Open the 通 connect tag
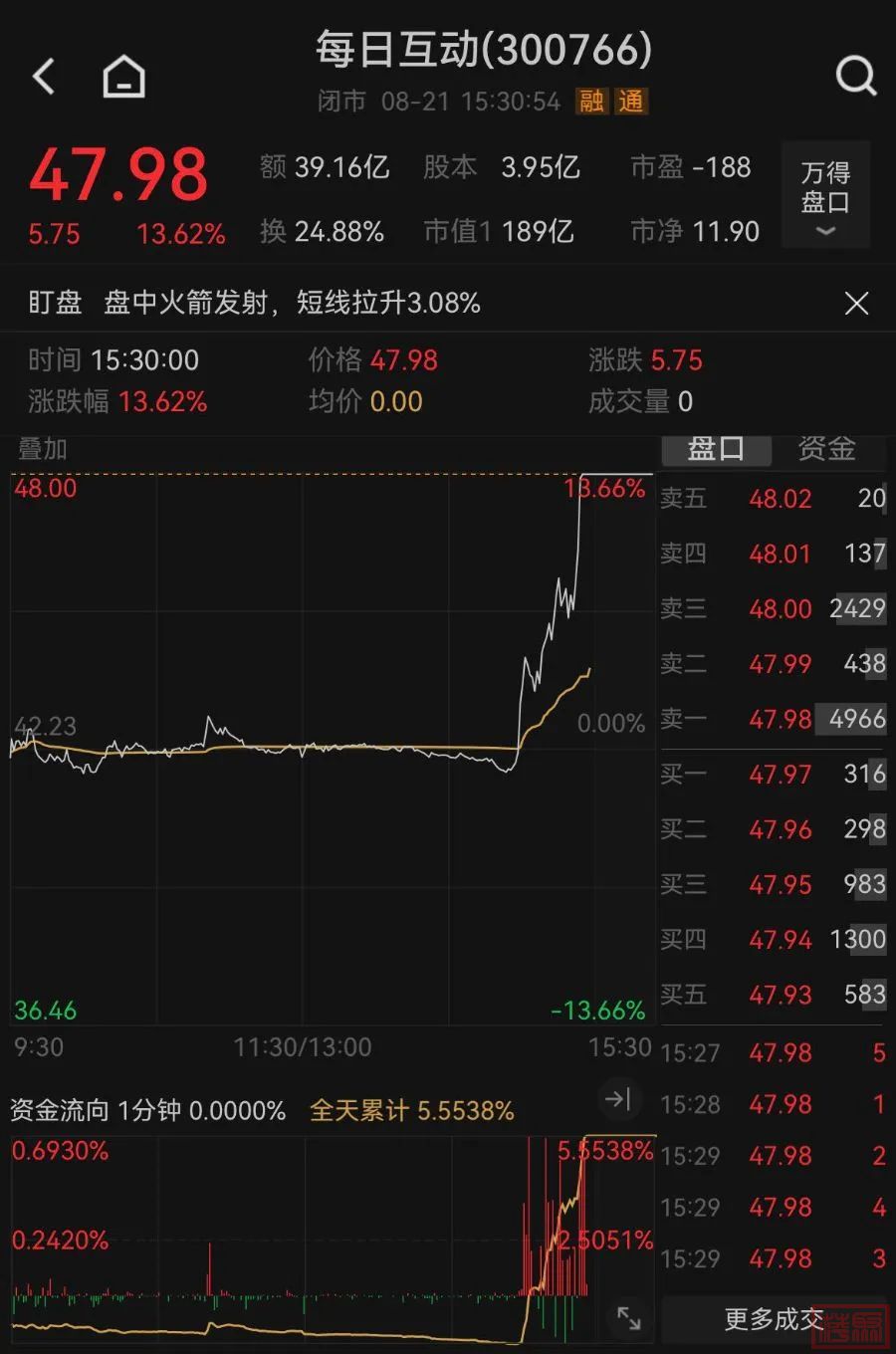 tap(630, 102)
